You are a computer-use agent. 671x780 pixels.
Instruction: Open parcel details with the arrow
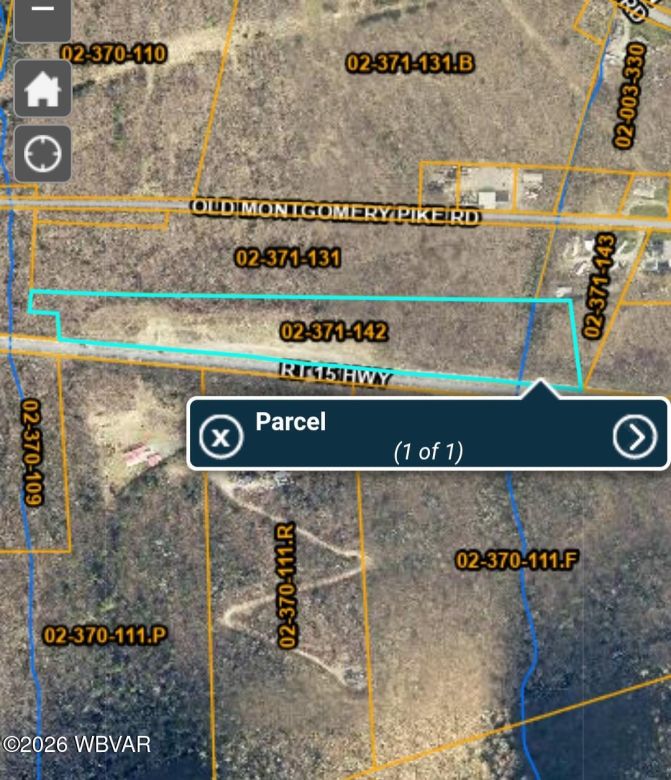click(x=634, y=436)
